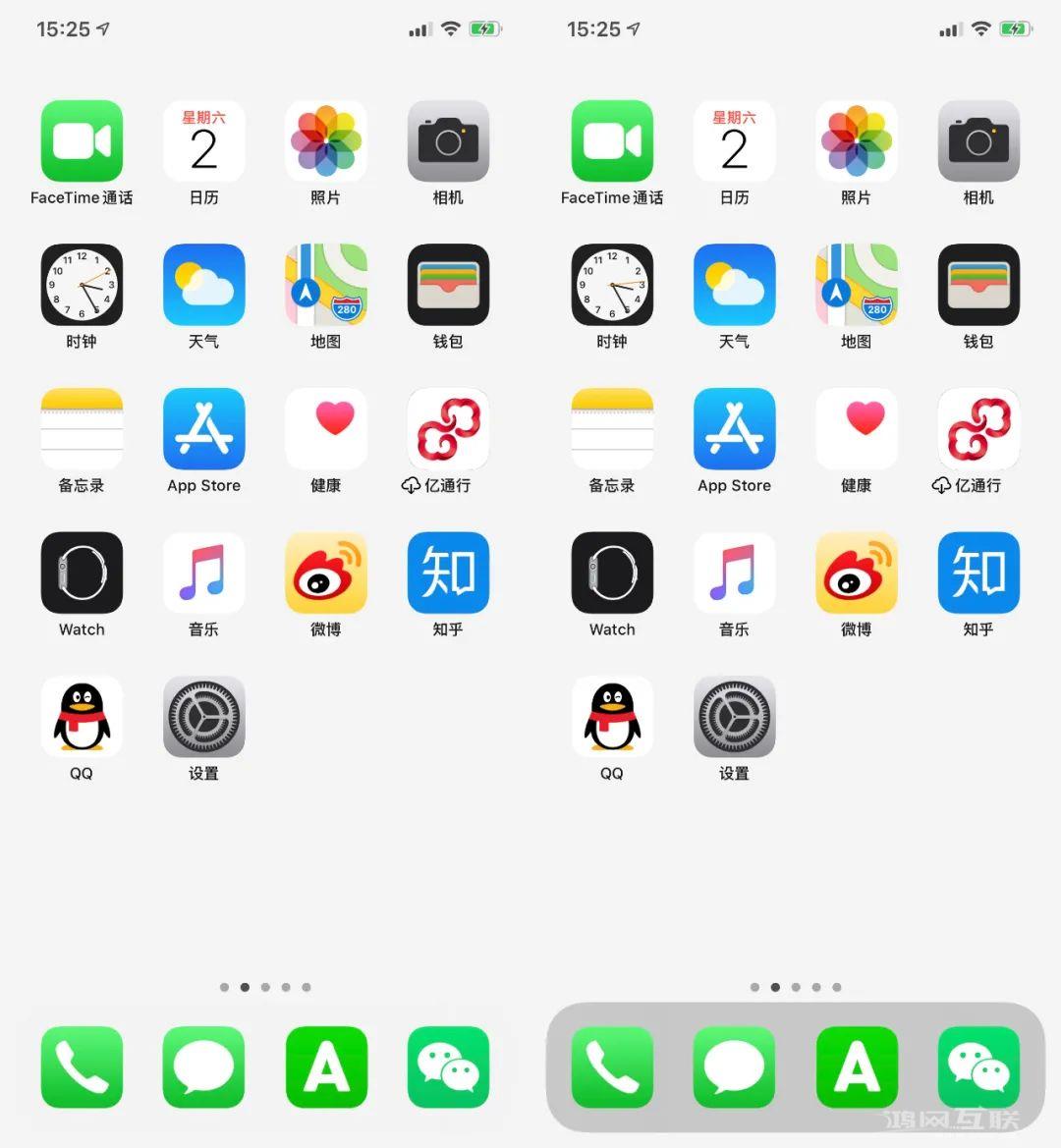Launch the 天气 app

203,286
